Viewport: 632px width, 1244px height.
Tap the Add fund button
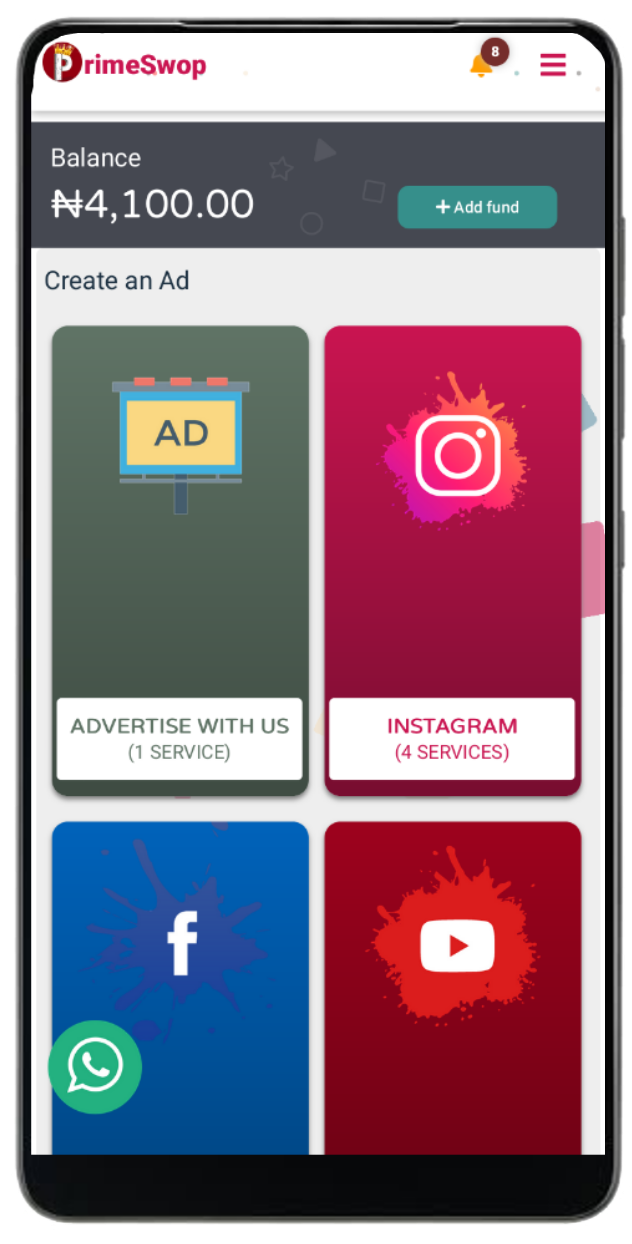(477, 207)
